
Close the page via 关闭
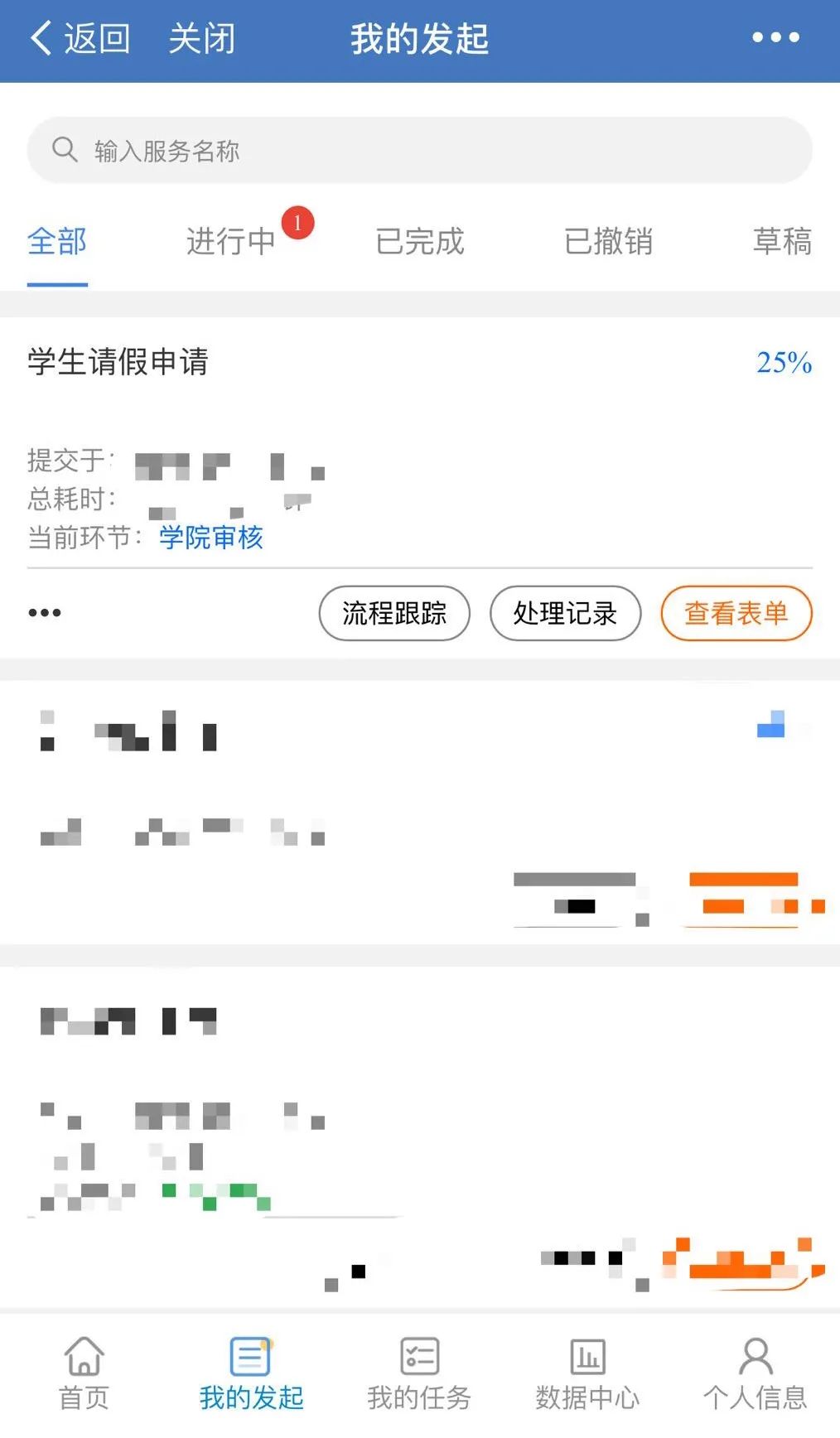pos(201,39)
